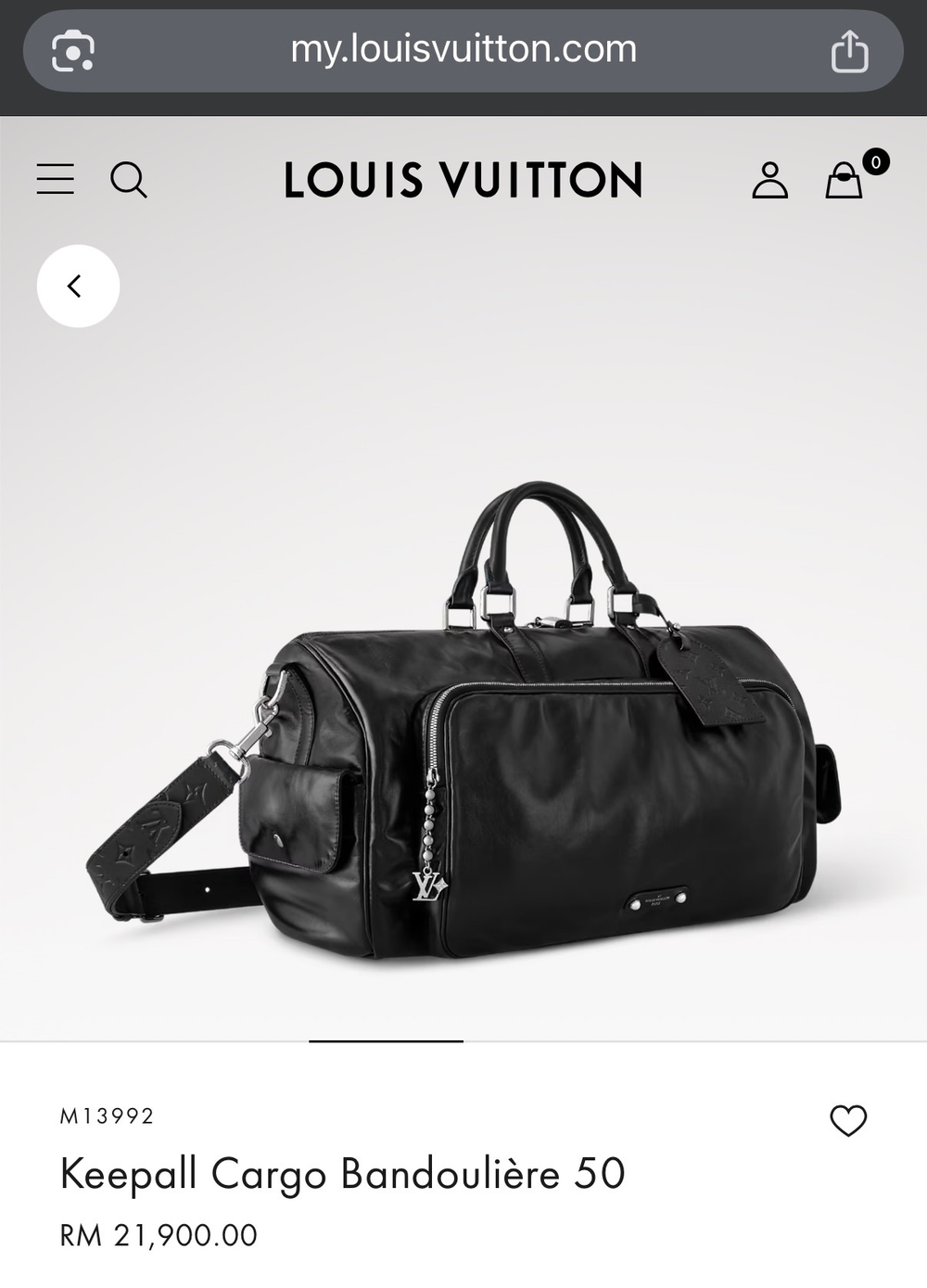927x1288 pixels.
Task: Open the site URL field
Action: tap(463, 50)
